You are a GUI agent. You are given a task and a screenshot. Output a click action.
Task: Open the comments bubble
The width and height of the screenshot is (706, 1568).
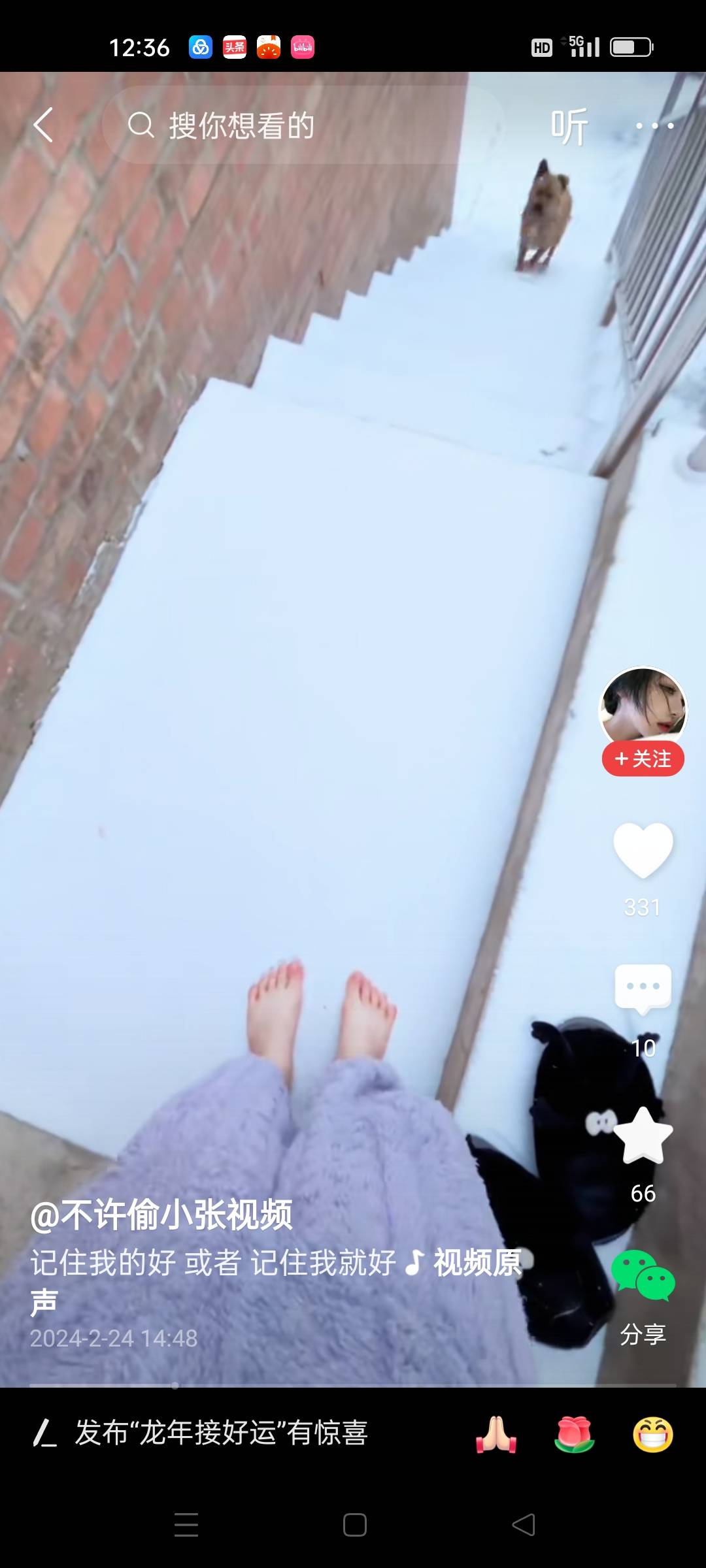[x=643, y=989]
